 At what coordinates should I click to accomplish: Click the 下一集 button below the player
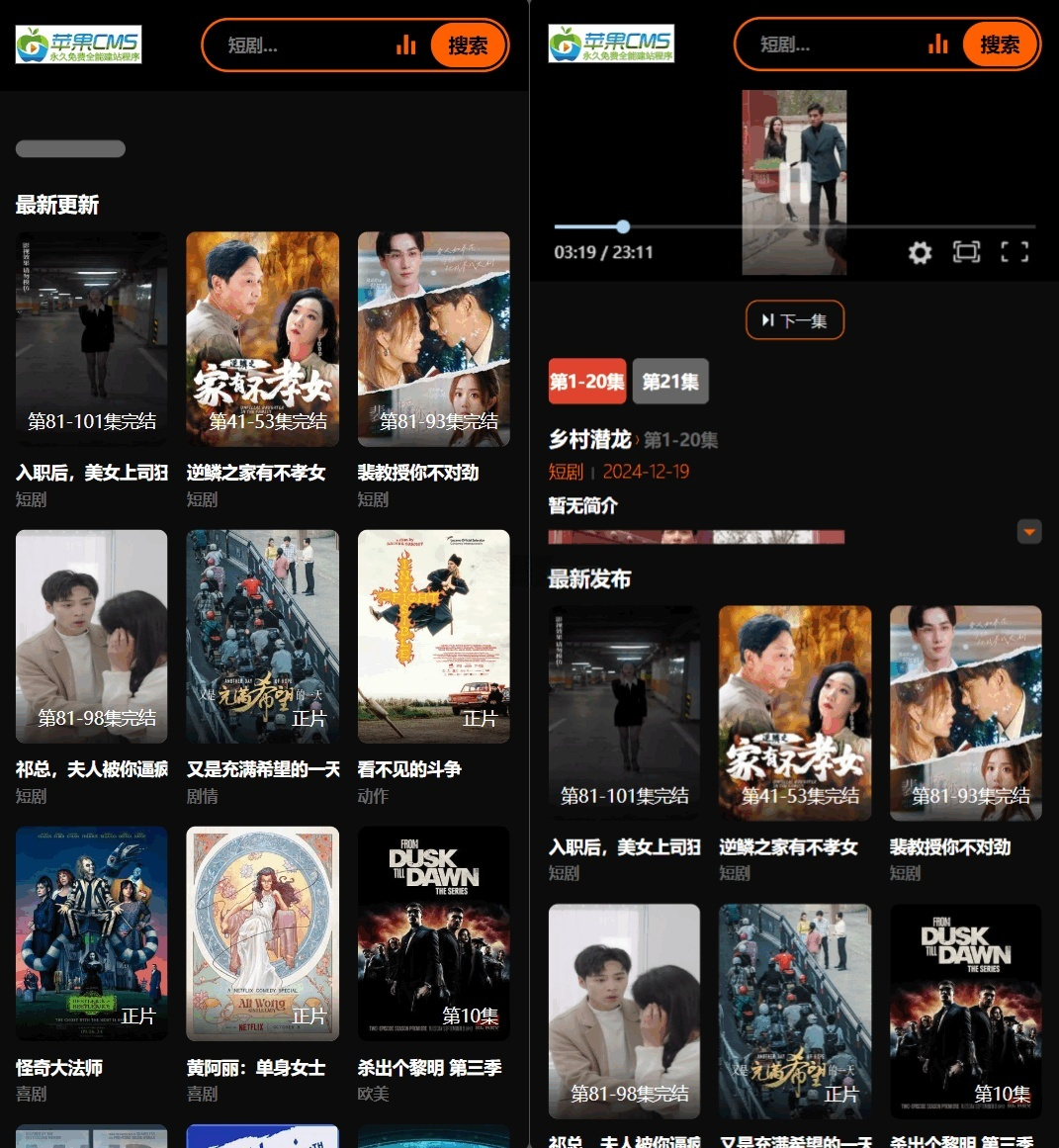click(x=794, y=319)
